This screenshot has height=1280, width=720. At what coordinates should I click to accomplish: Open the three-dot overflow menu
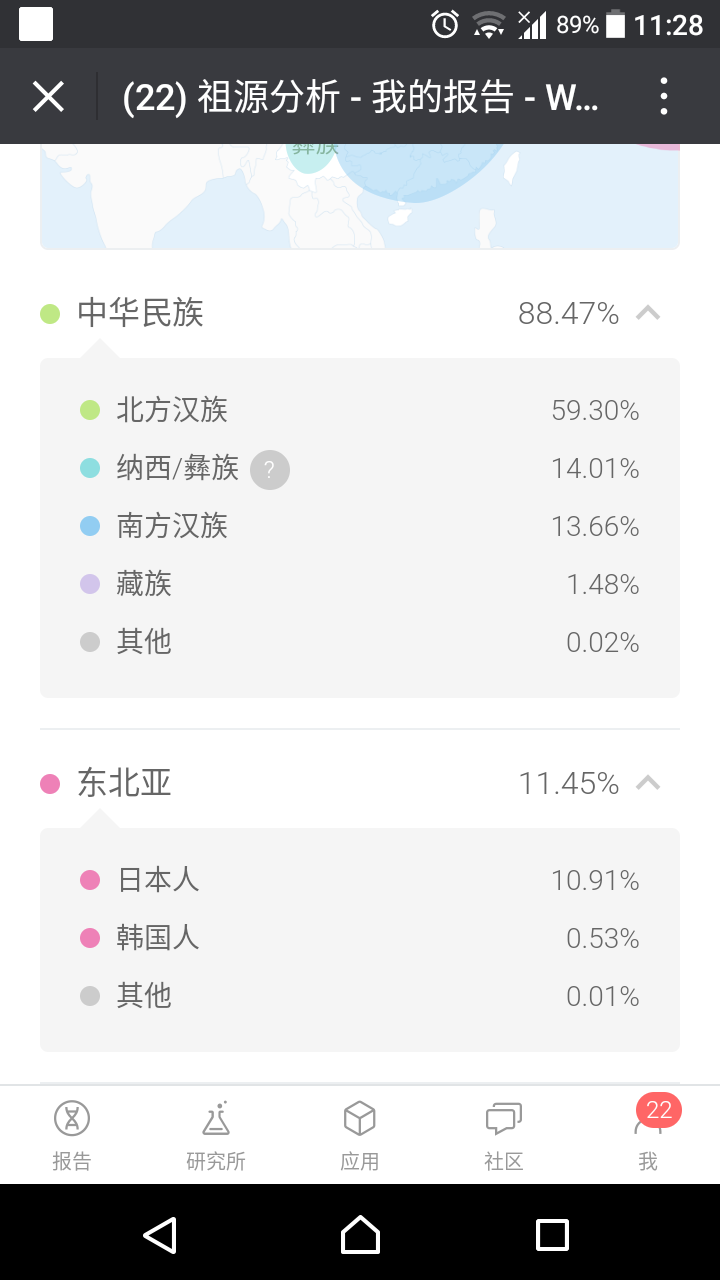664,97
